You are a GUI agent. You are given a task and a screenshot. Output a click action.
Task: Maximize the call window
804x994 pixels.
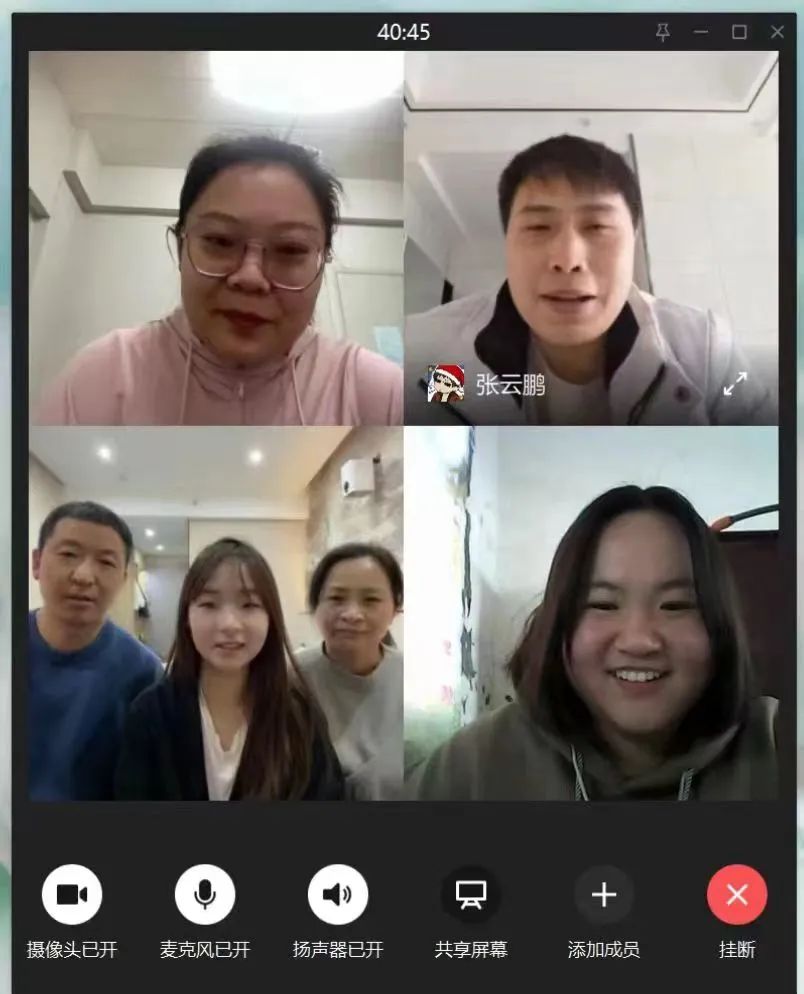739,32
